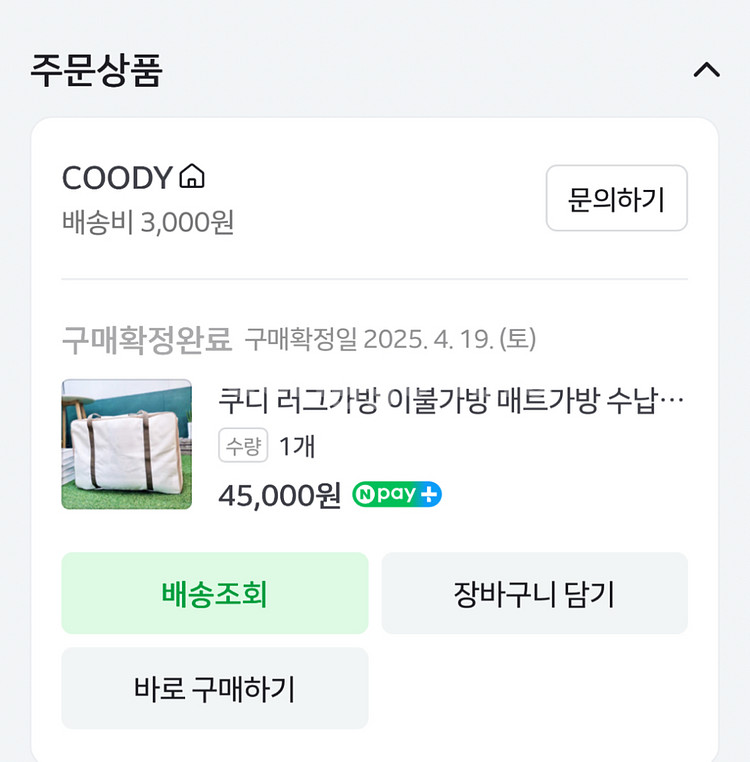Select 바로 구매하기 to buy again
The height and width of the screenshot is (762, 750).
click(x=214, y=688)
